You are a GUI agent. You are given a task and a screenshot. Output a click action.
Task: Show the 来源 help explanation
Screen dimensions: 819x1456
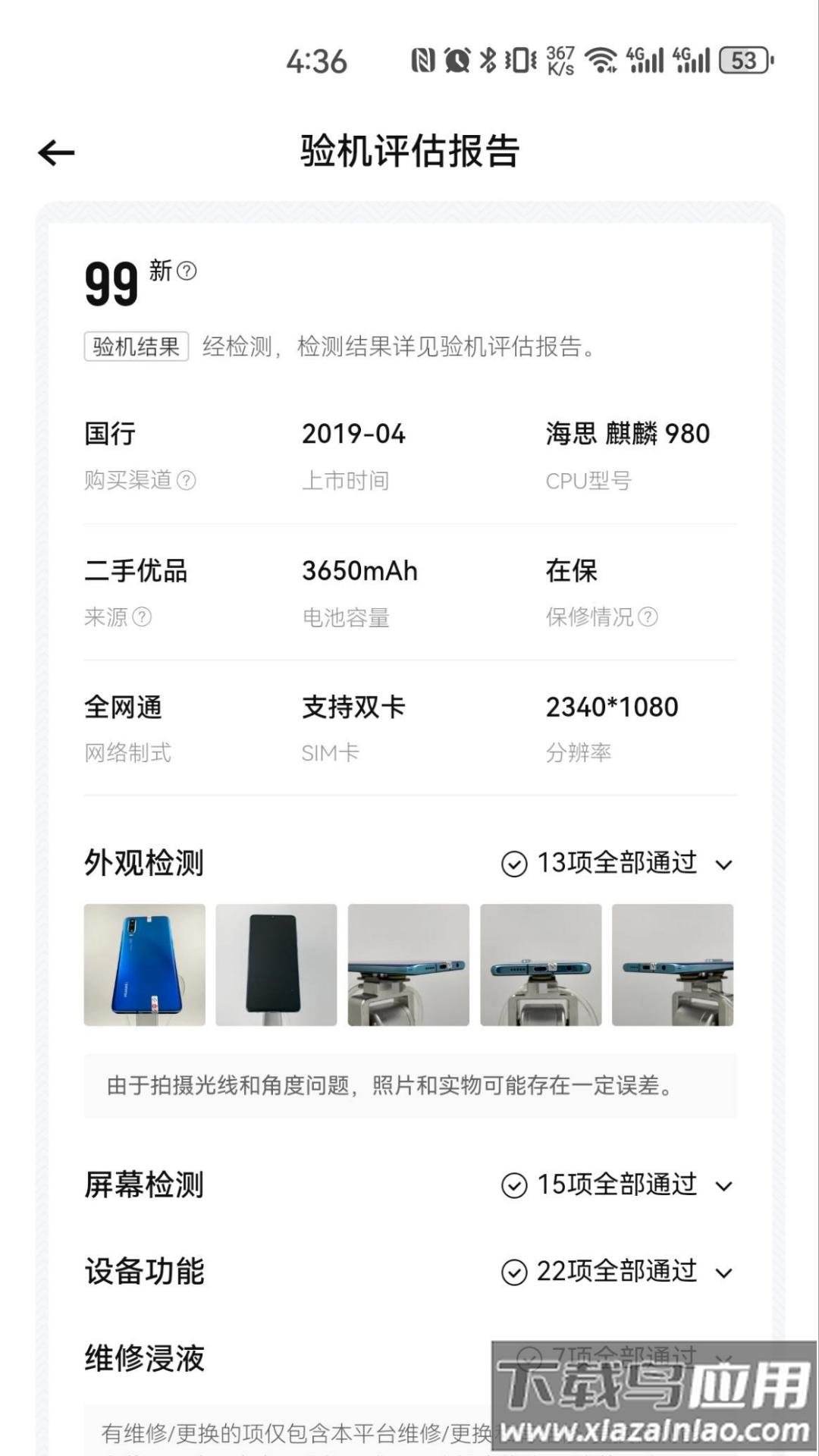tap(143, 617)
